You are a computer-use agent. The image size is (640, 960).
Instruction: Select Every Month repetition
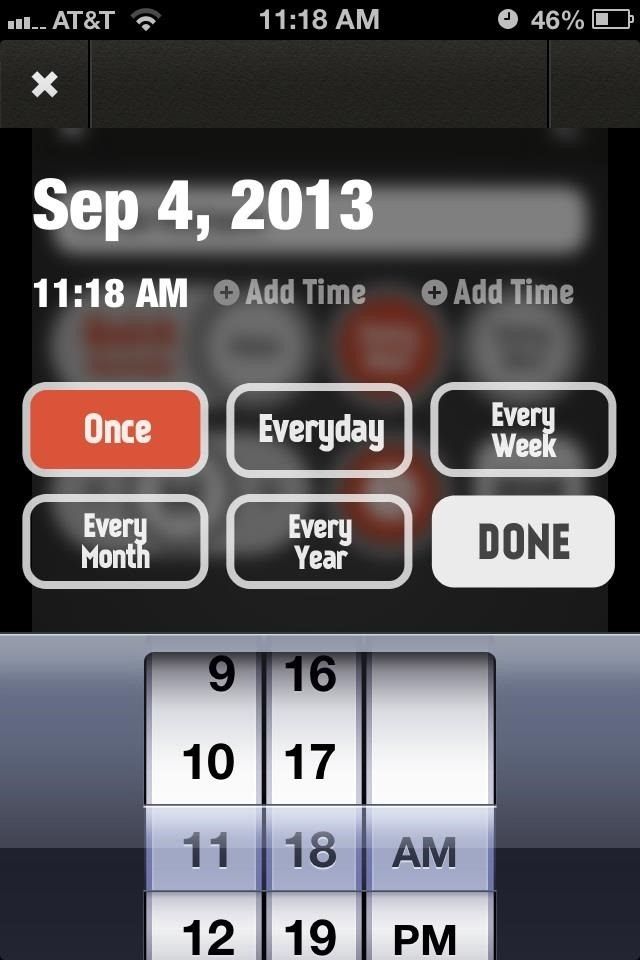[116, 541]
